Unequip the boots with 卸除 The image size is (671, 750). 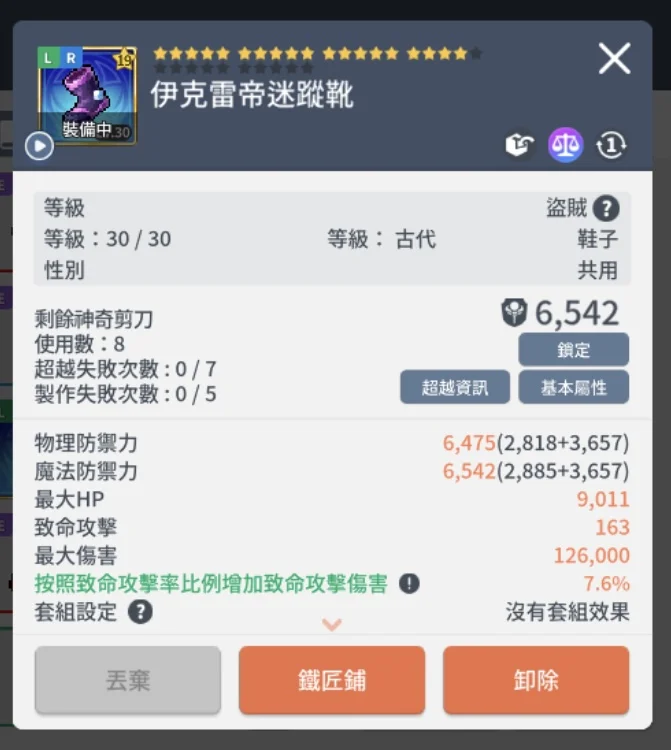pos(536,680)
